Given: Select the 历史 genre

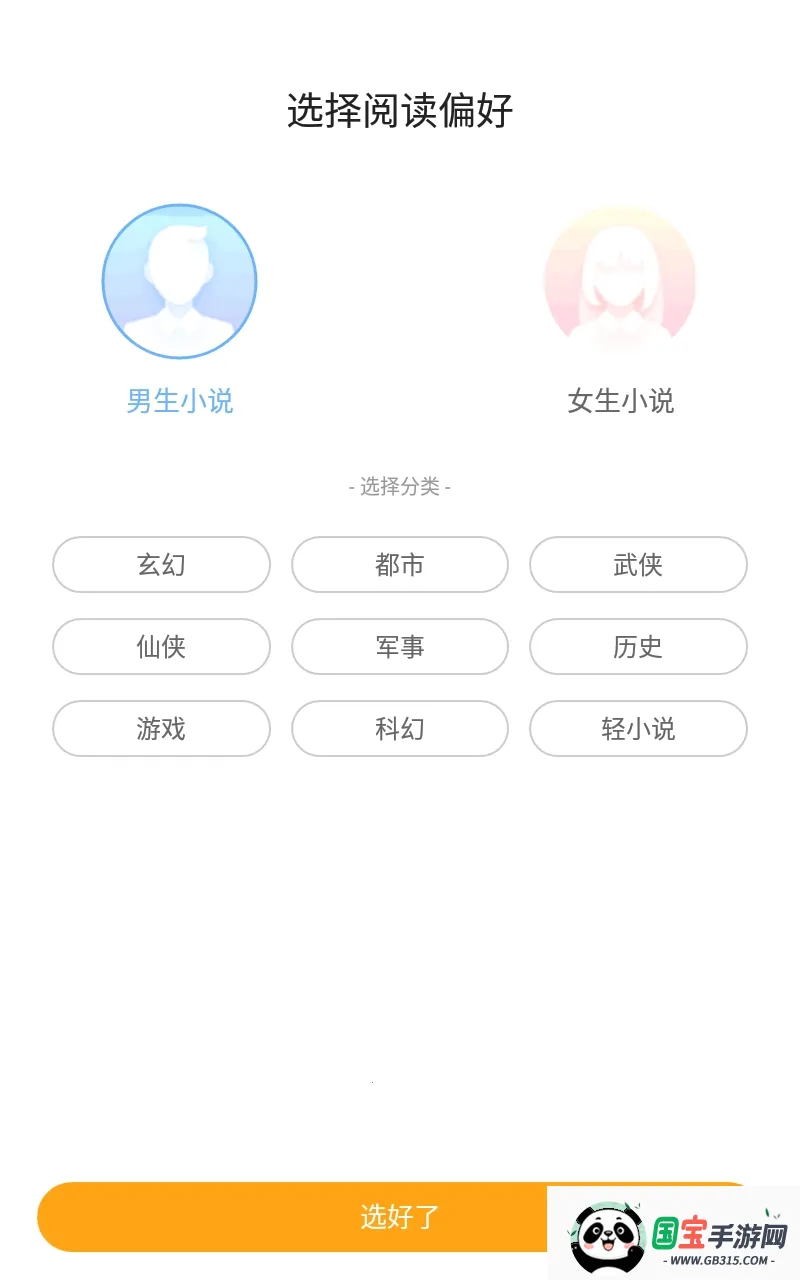Looking at the screenshot, I should tap(638, 646).
